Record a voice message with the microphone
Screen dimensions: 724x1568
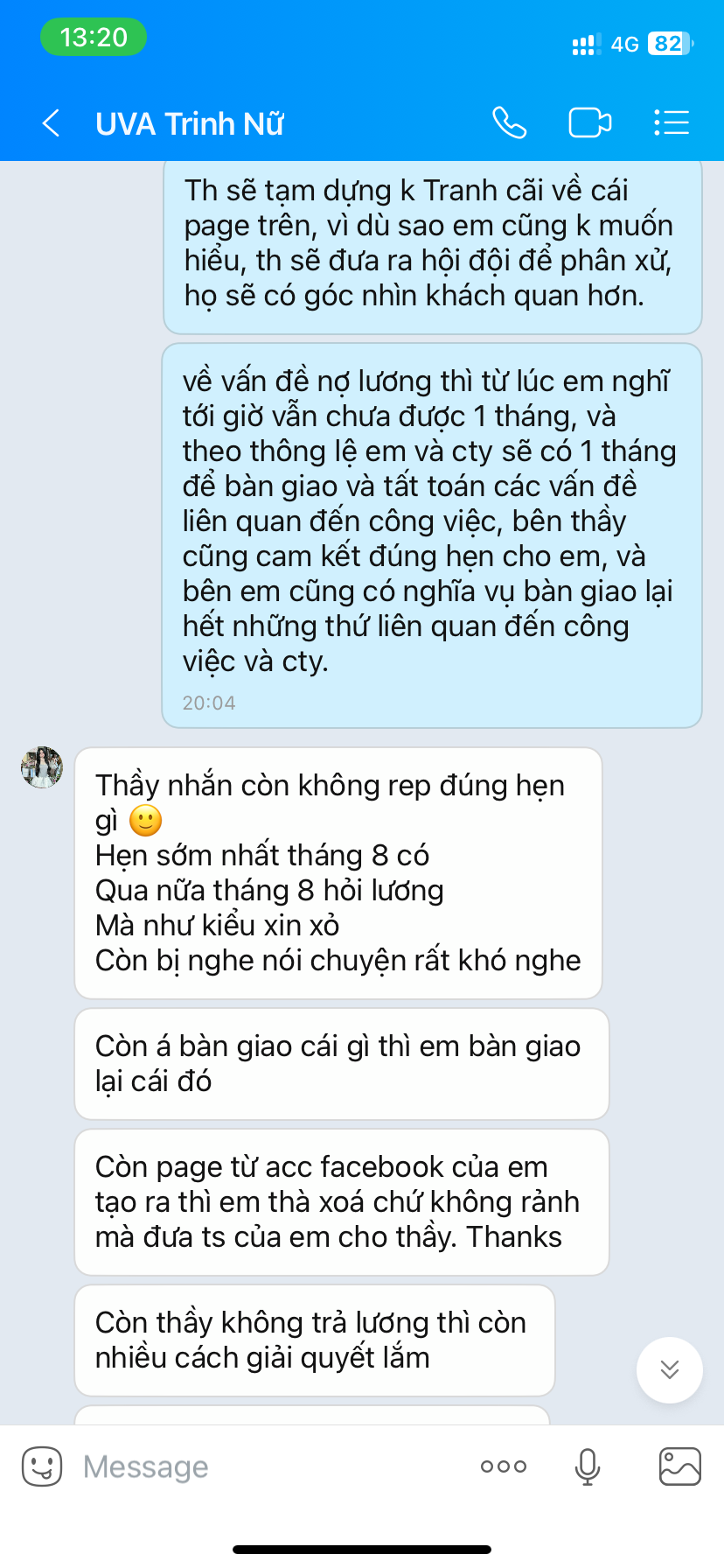click(588, 1466)
